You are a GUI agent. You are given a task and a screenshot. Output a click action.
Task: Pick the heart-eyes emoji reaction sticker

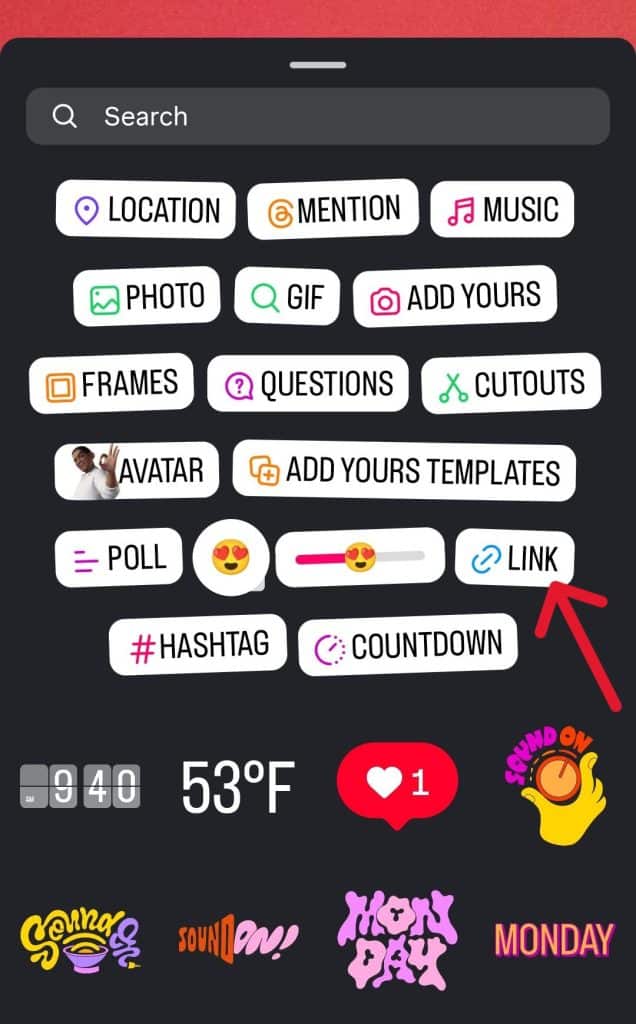[231, 559]
